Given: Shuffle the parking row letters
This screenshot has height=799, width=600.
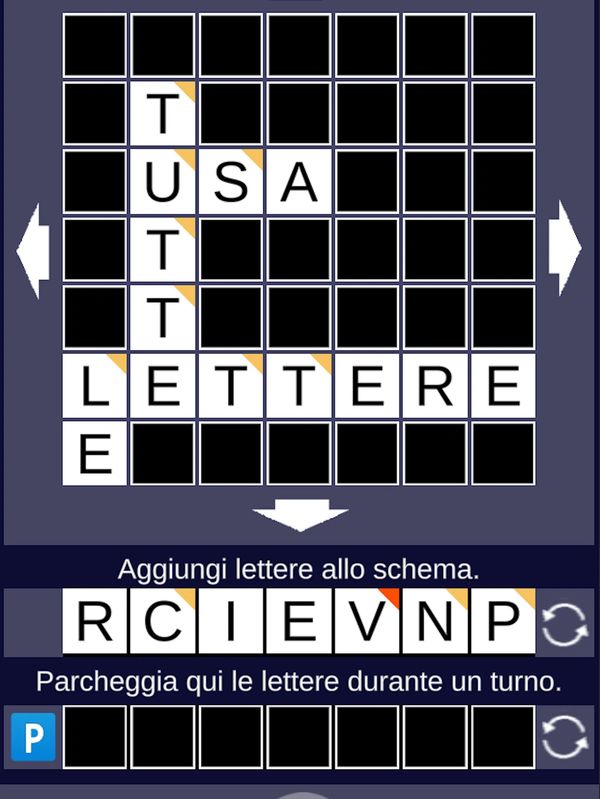Looking at the screenshot, I should pyautogui.click(x=565, y=738).
